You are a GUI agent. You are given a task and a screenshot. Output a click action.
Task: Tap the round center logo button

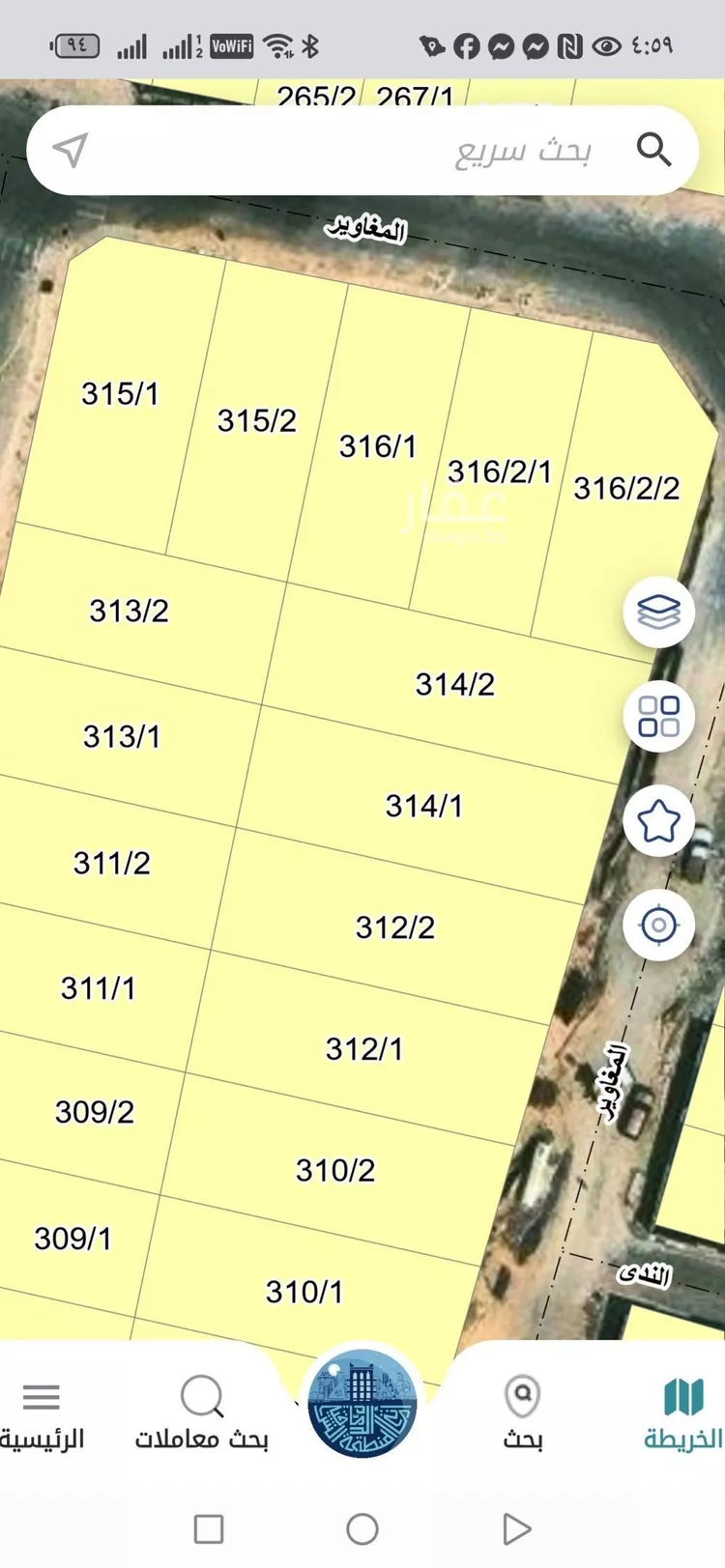tap(362, 1405)
